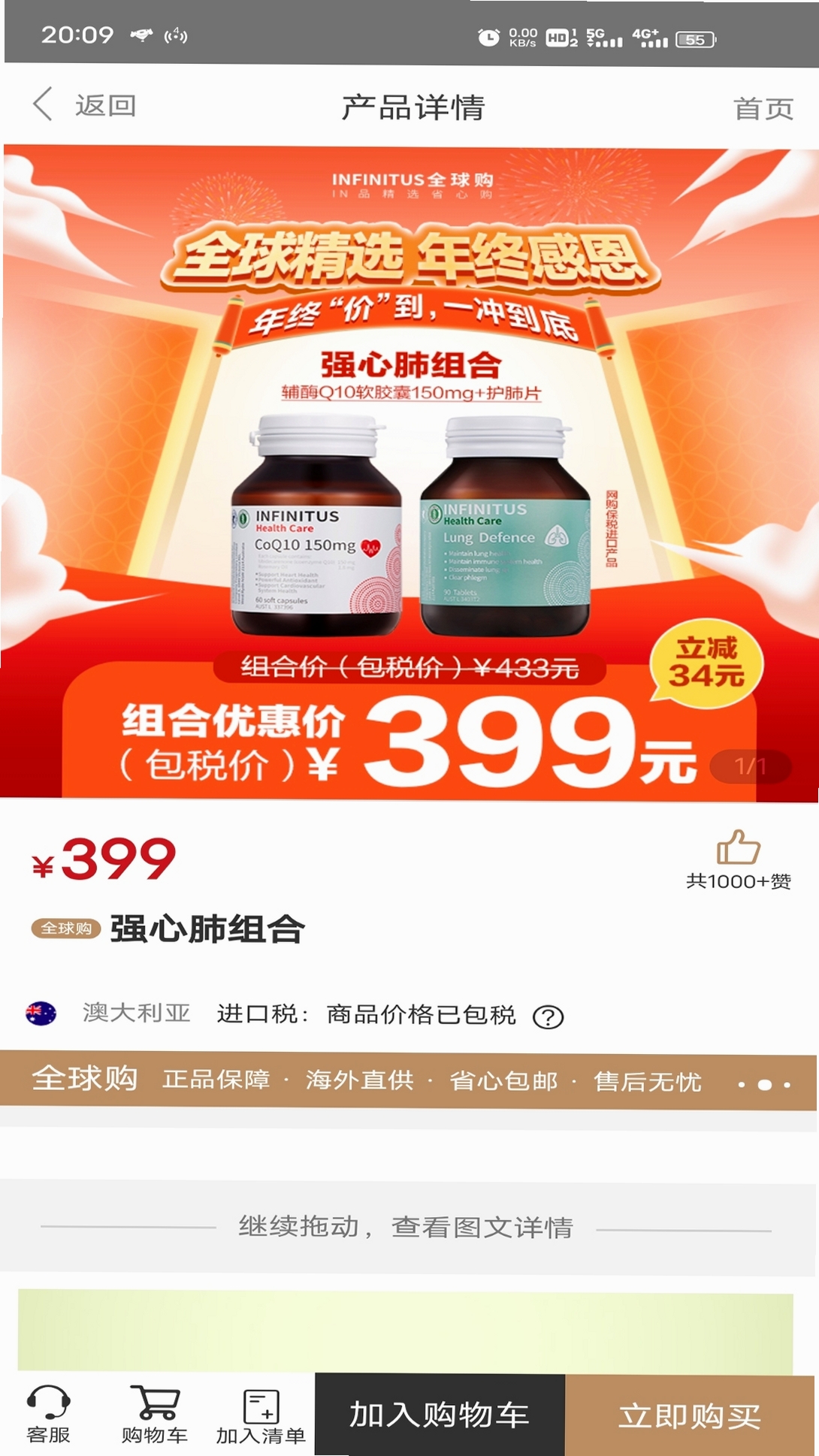The image size is (819, 1456).
Task: Open the 购物车 shopping cart
Action: [155, 1414]
